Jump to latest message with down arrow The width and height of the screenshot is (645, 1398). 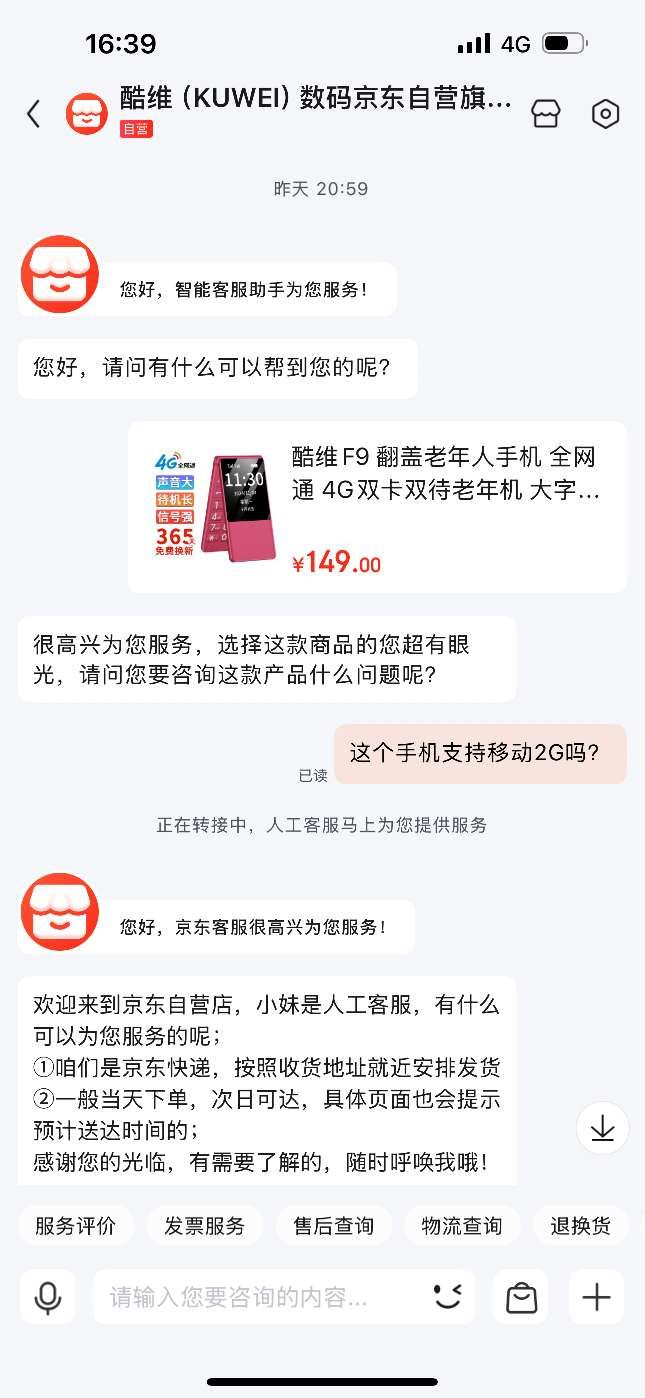pos(602,1128)
